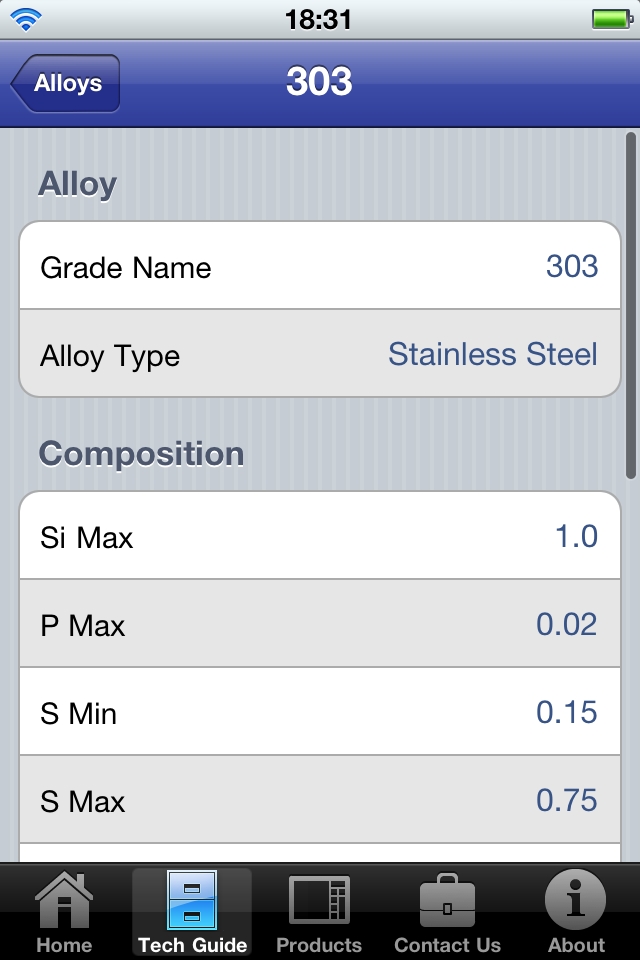The height and width of the screenshot is (960, 640).
Task: Switch to the Home tab
Action: coord(64,912)
